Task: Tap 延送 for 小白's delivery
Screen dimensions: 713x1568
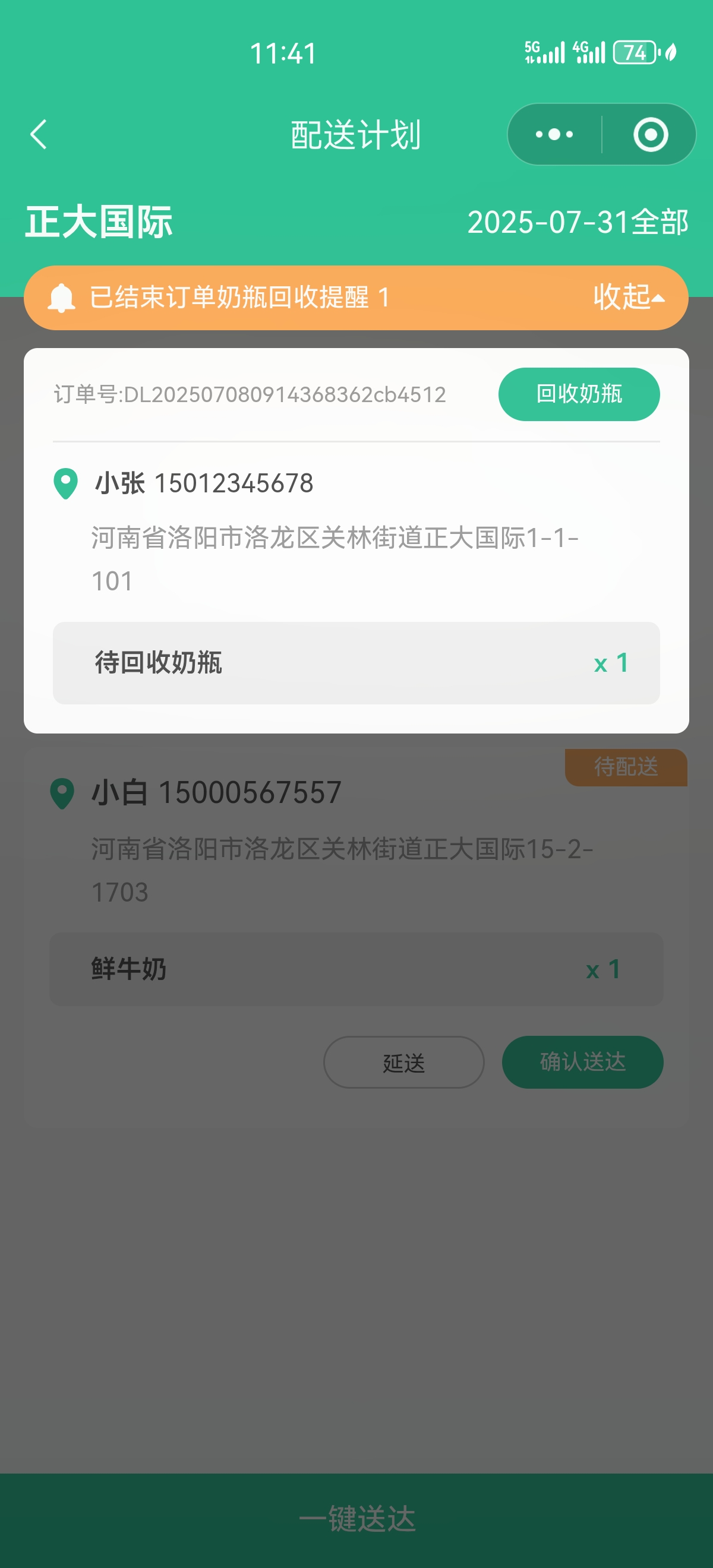Action: (x=403, y=1062)
